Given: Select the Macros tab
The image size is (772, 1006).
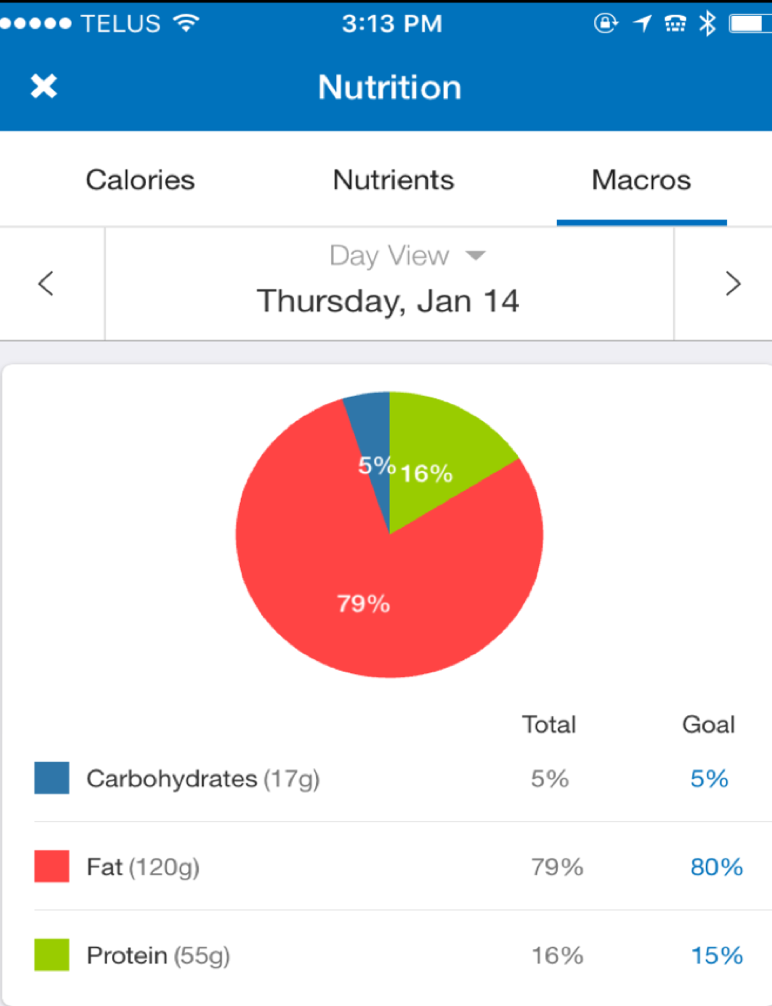Looking at the screenshot, I should point(641,180).
